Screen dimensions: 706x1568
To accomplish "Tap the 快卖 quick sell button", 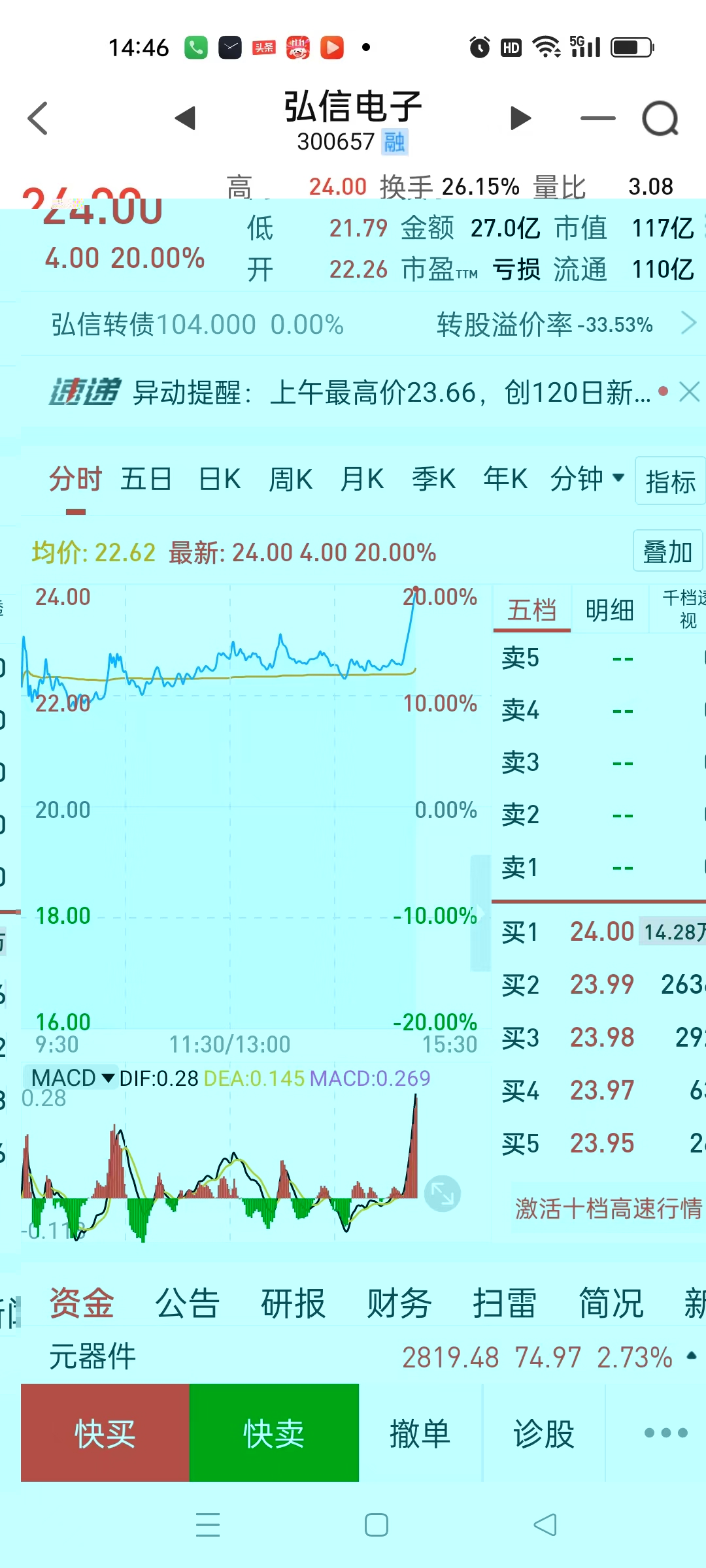I will [274, 1433].
